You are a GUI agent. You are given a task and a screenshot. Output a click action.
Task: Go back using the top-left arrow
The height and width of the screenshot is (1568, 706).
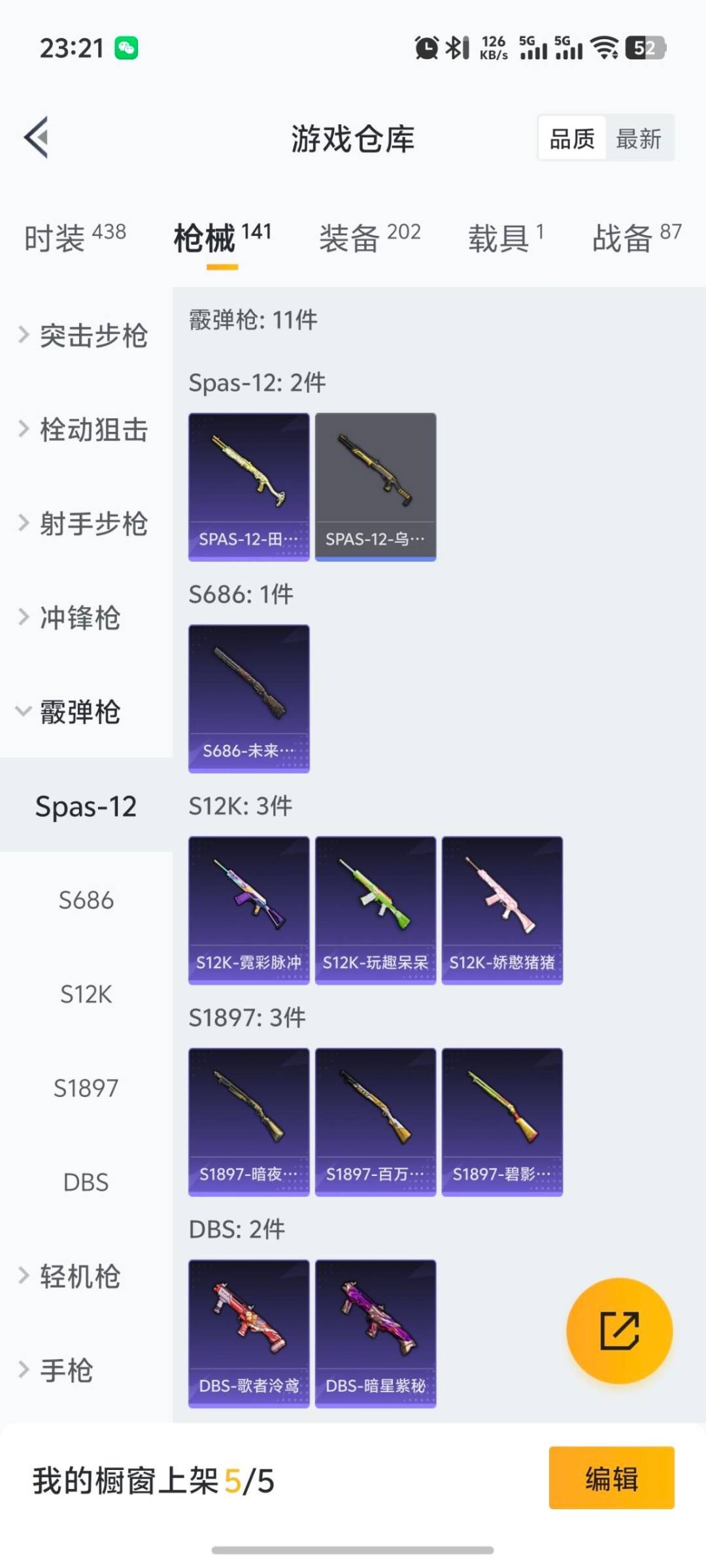click(x=37, y=137)
